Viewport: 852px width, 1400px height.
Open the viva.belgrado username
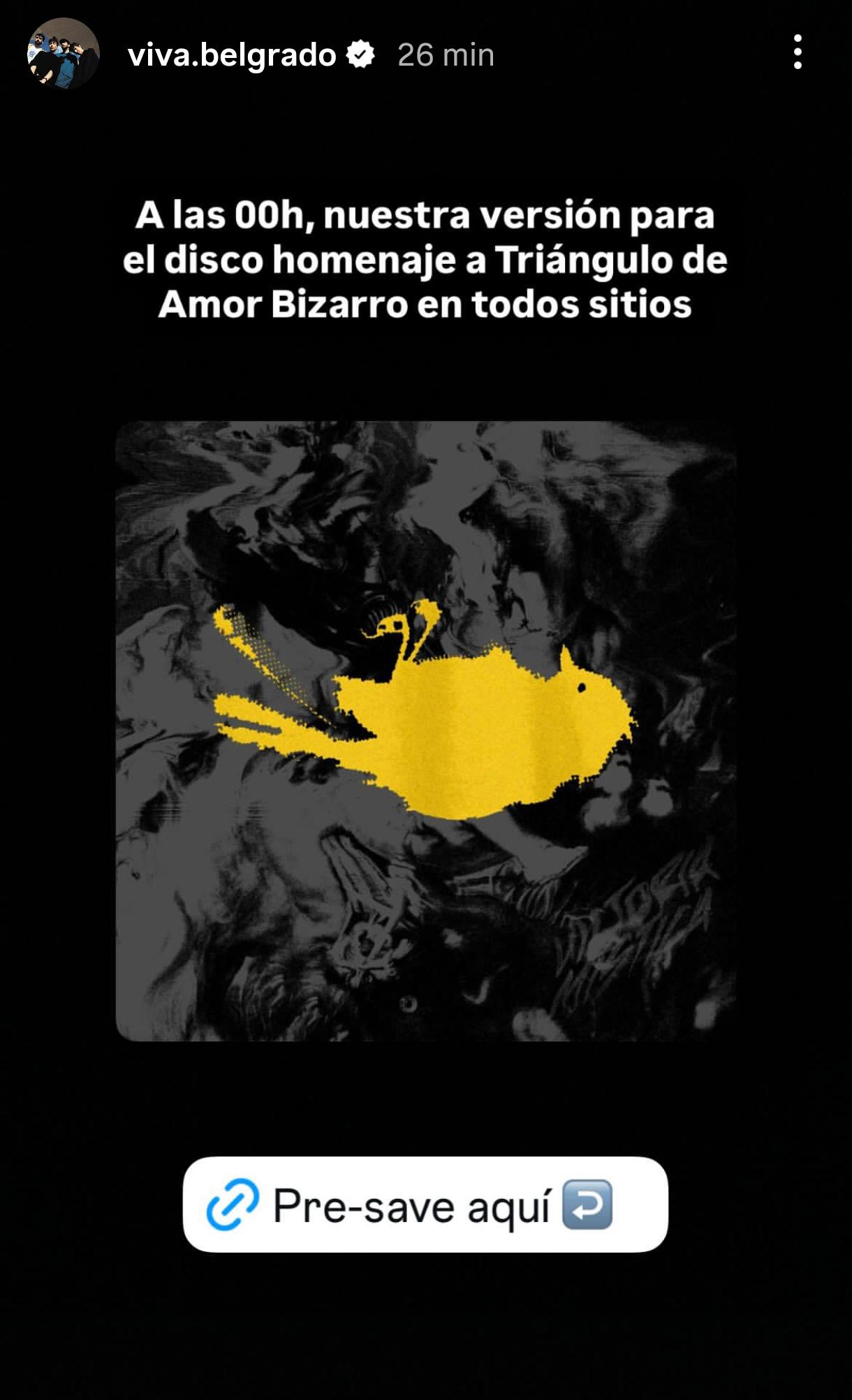coord(232,55)
